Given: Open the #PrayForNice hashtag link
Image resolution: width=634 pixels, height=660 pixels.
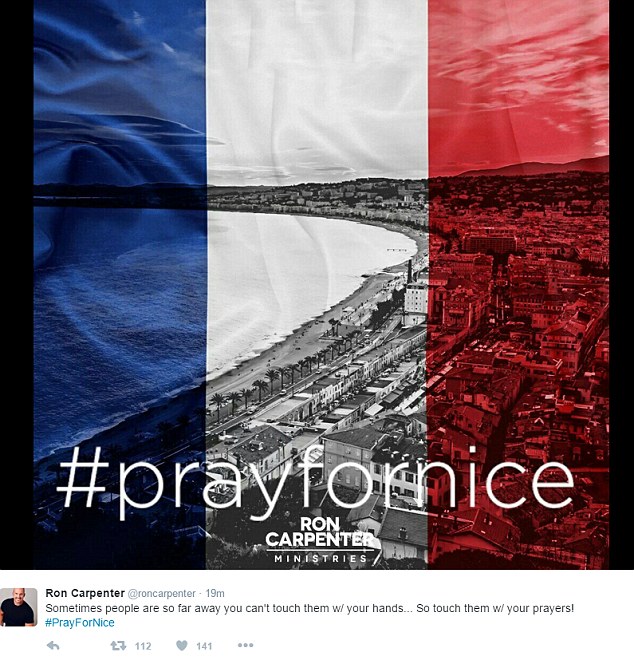Looking at the screenshot, I should coord(80,623).
